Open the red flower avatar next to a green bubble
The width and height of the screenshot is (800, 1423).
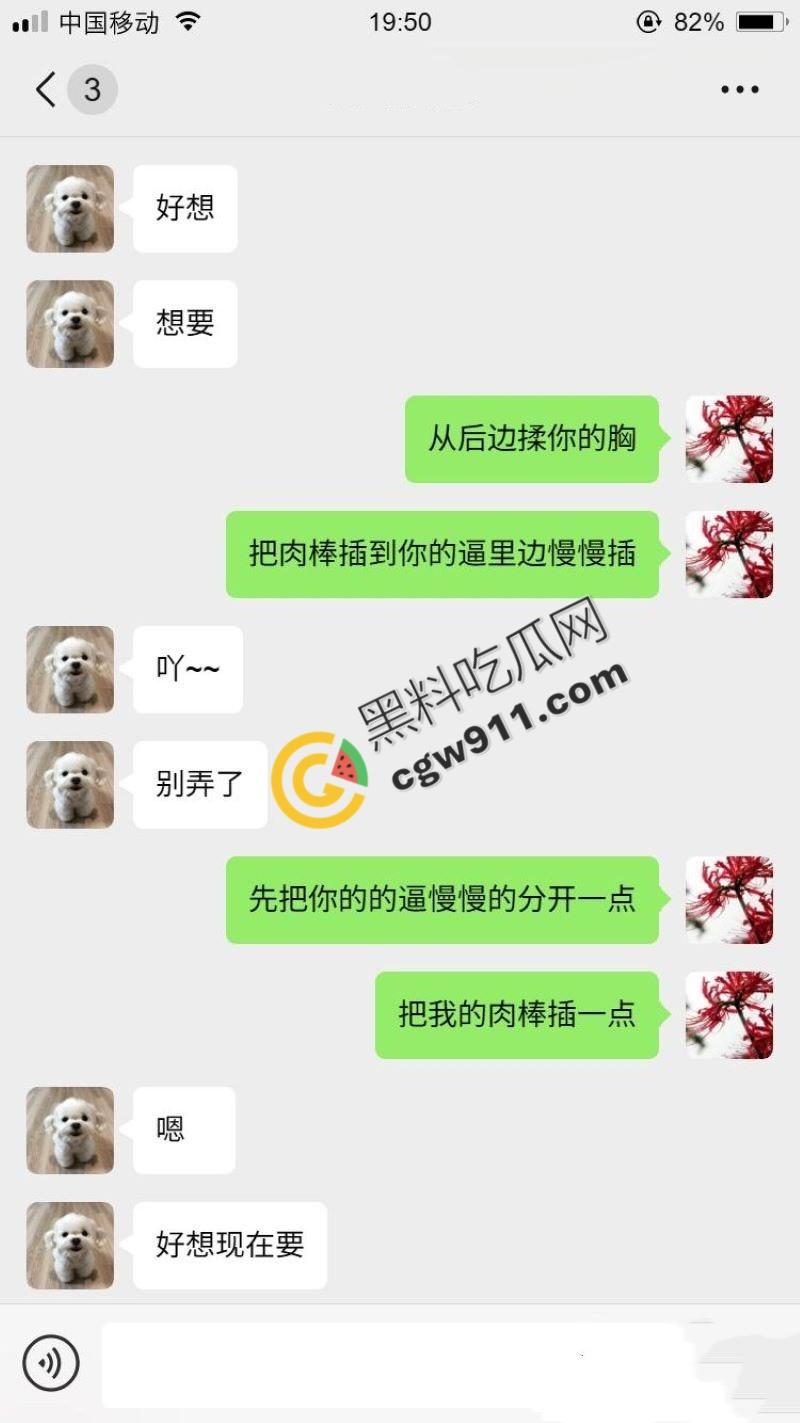tap(729, 440)
